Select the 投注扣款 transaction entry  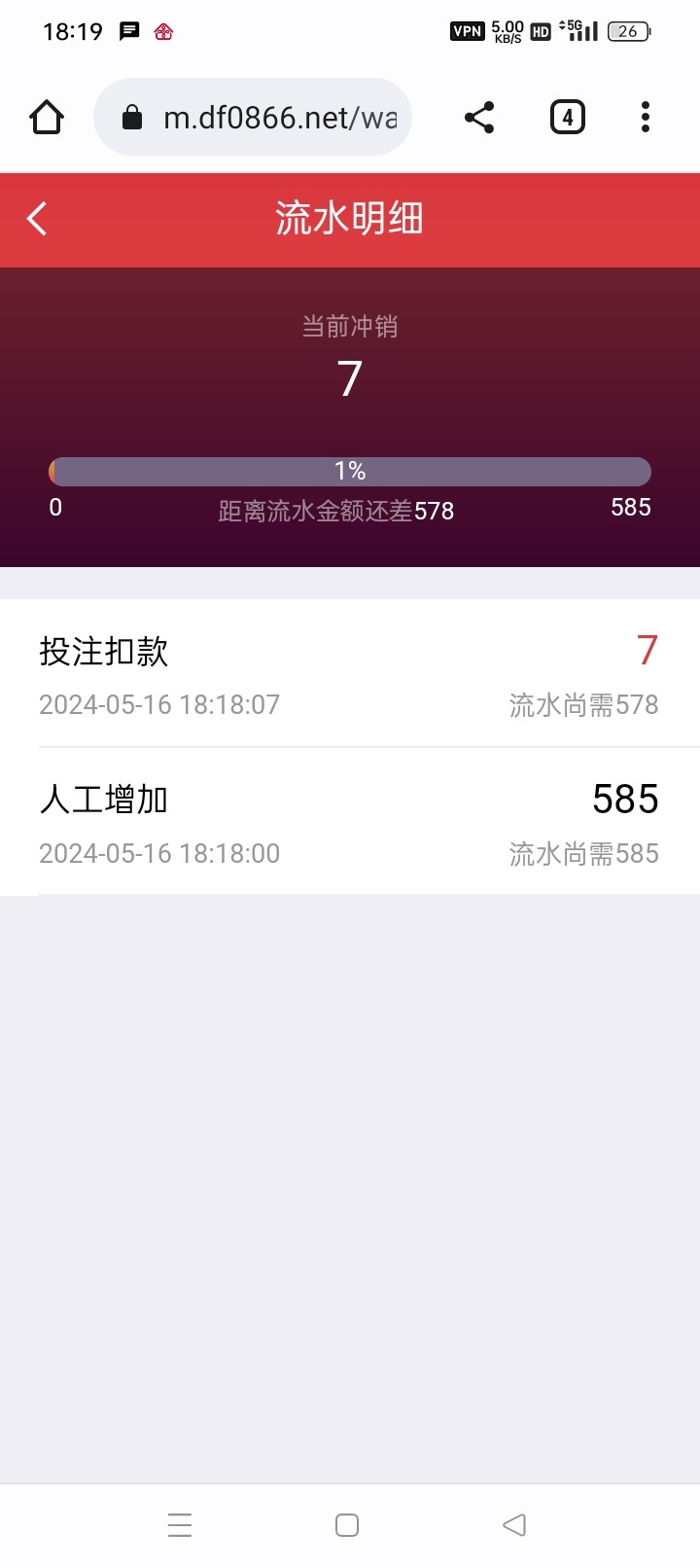(x=103, y=653)
